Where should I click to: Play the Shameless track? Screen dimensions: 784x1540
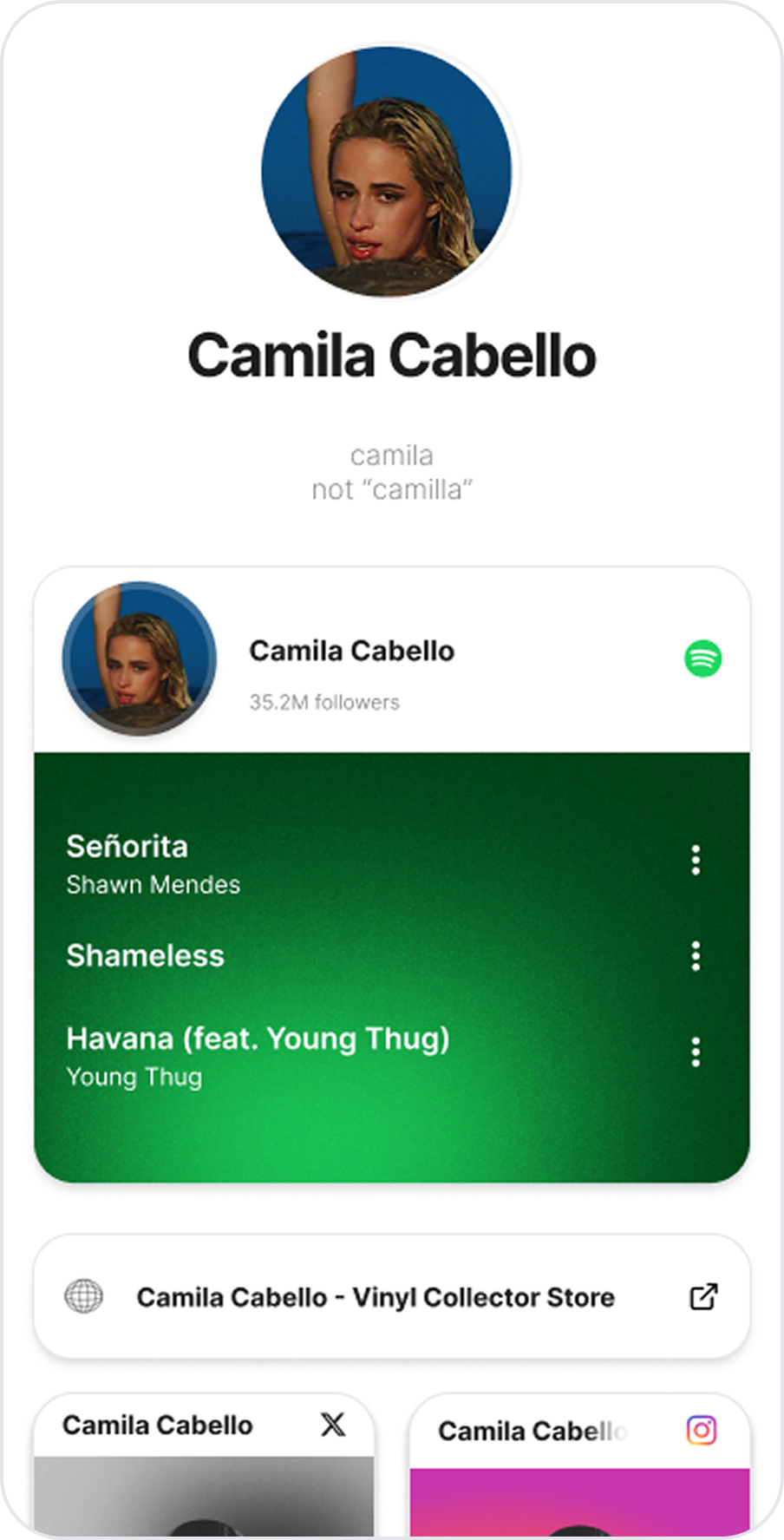pos(146,956)
